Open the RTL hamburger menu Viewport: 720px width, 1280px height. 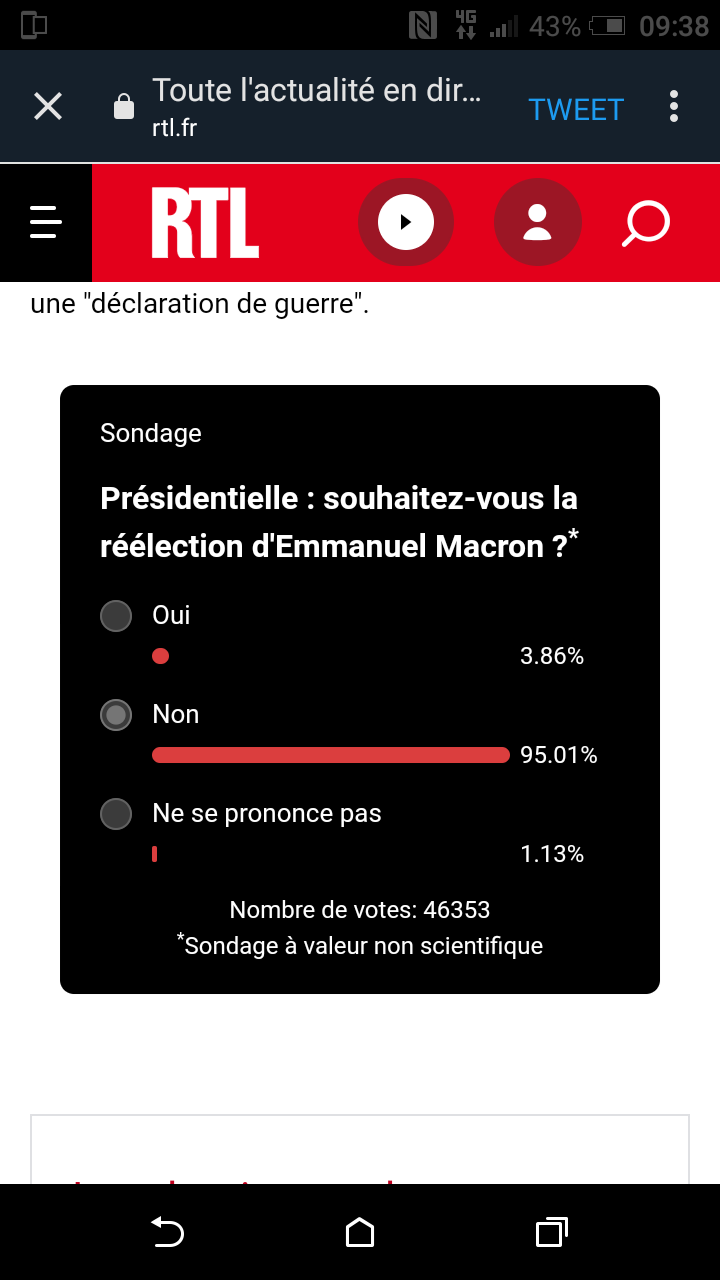click(x=46, y=221)
